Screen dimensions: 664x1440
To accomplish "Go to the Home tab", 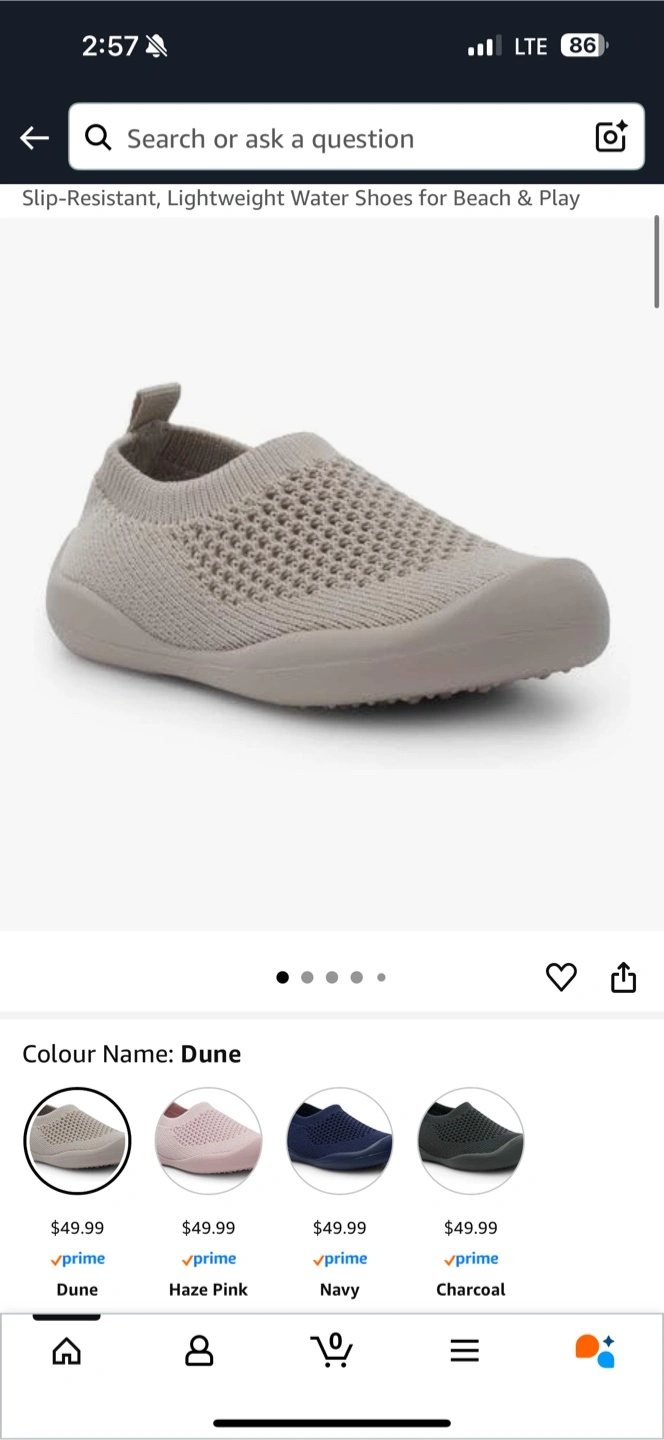I will [x=66, y=1351].
